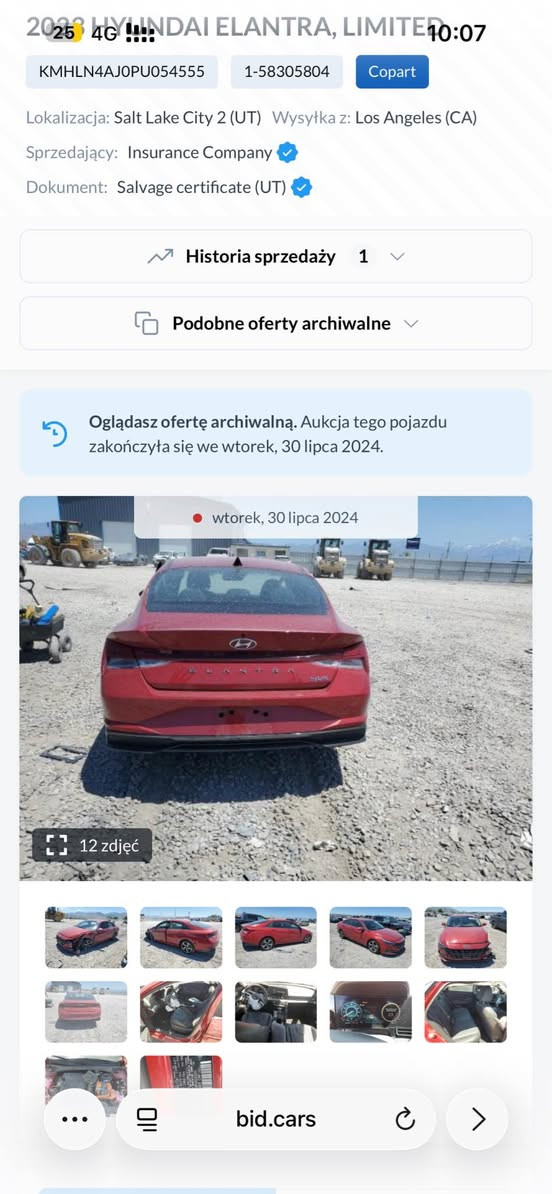Screen dimensions: 552x1194
Task: Expand Historia sprzedaży section
Action: pos(276,257)
